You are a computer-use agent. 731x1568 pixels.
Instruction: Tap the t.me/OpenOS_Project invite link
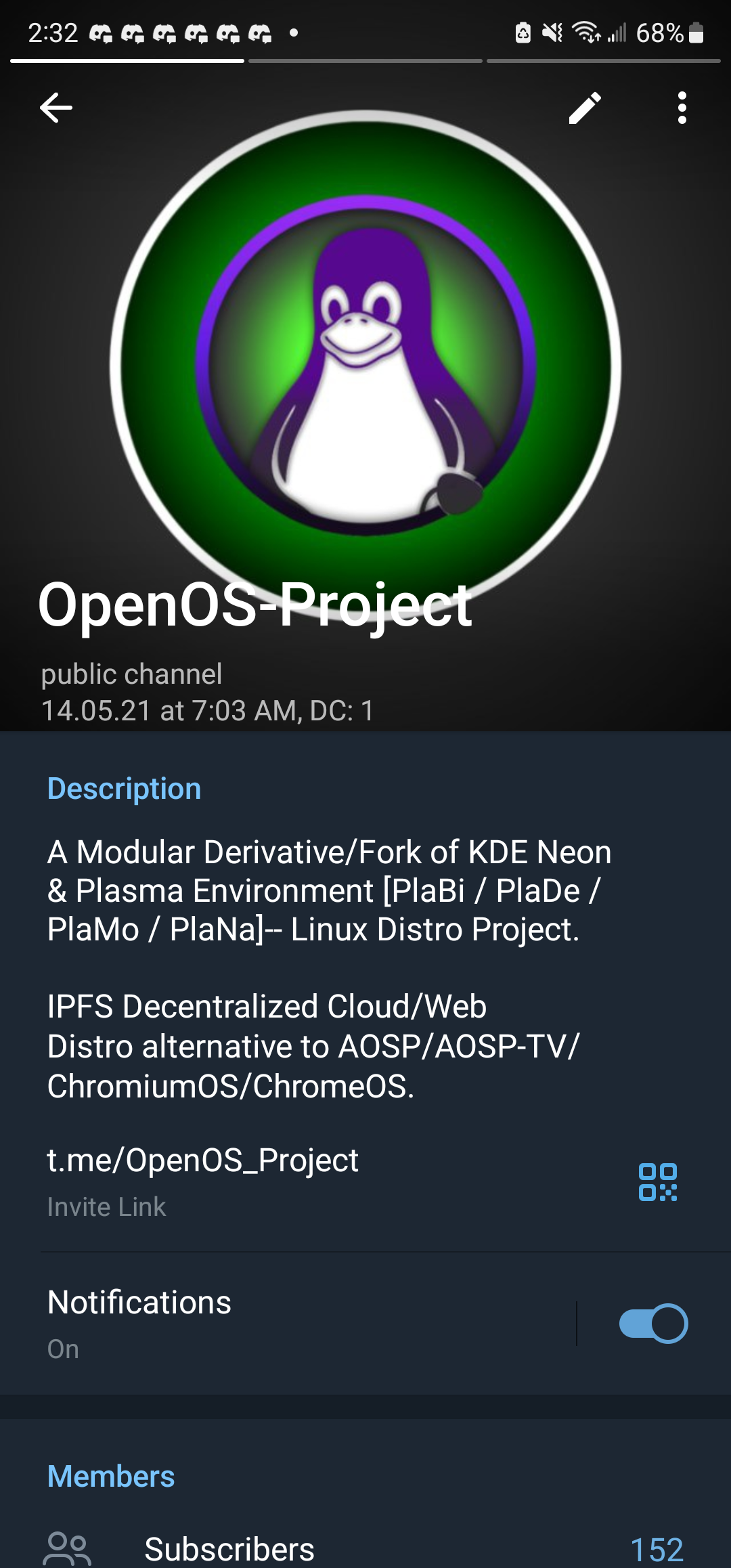(x=203, y=1160)
